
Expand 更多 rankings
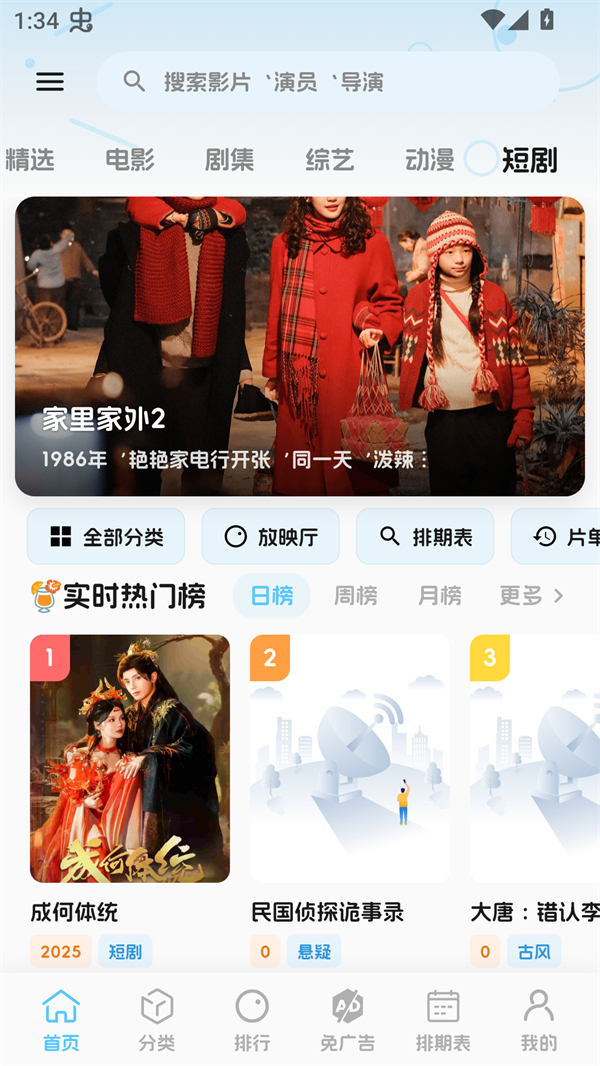[531, 596]
